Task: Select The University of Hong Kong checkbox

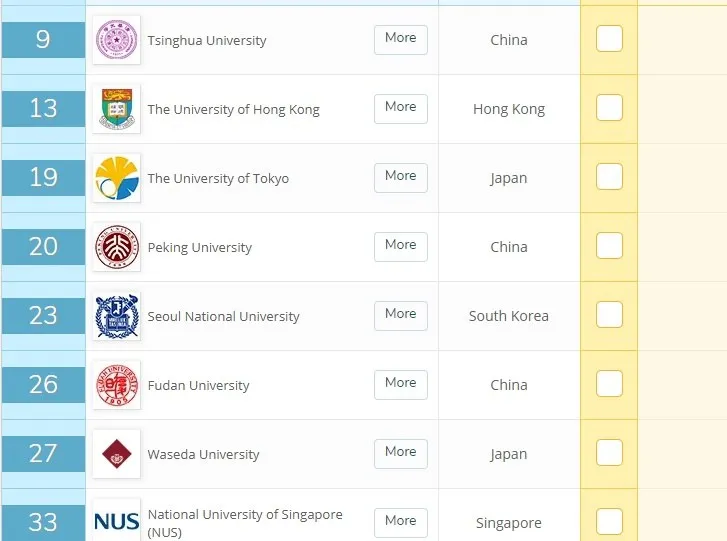Action: [x=609, y=108]
